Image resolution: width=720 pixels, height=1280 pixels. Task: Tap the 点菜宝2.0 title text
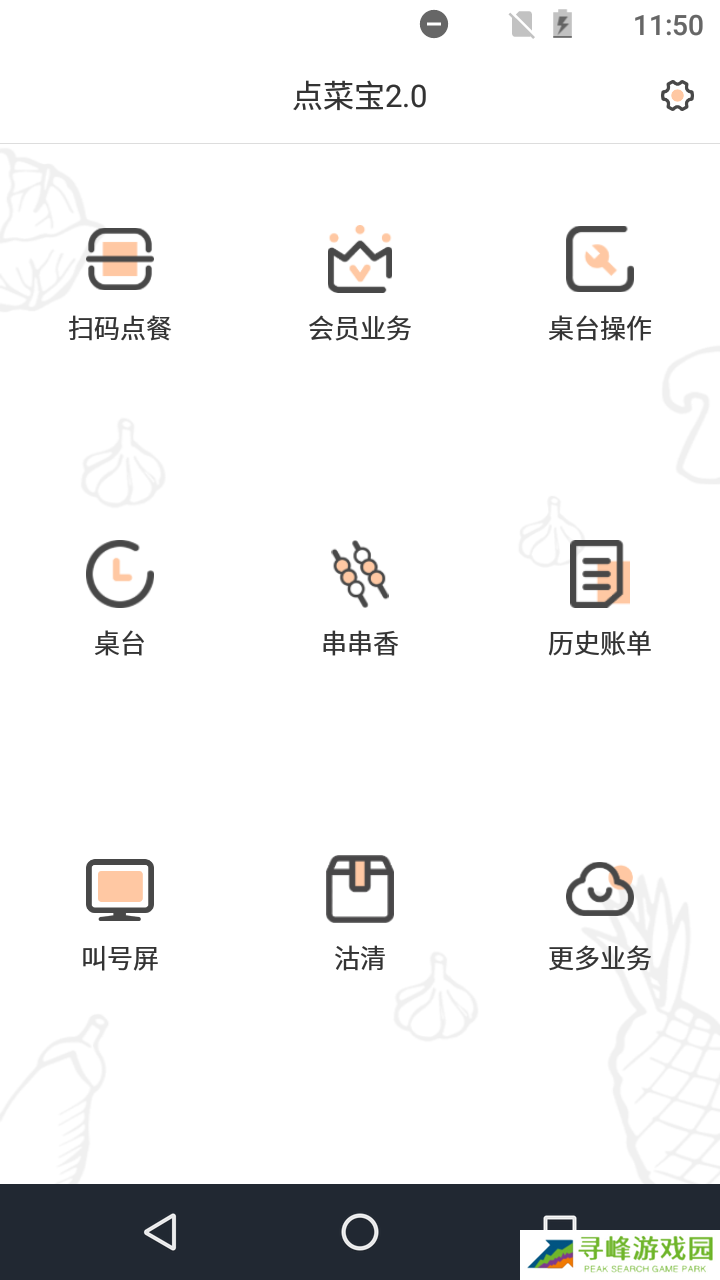360,97
